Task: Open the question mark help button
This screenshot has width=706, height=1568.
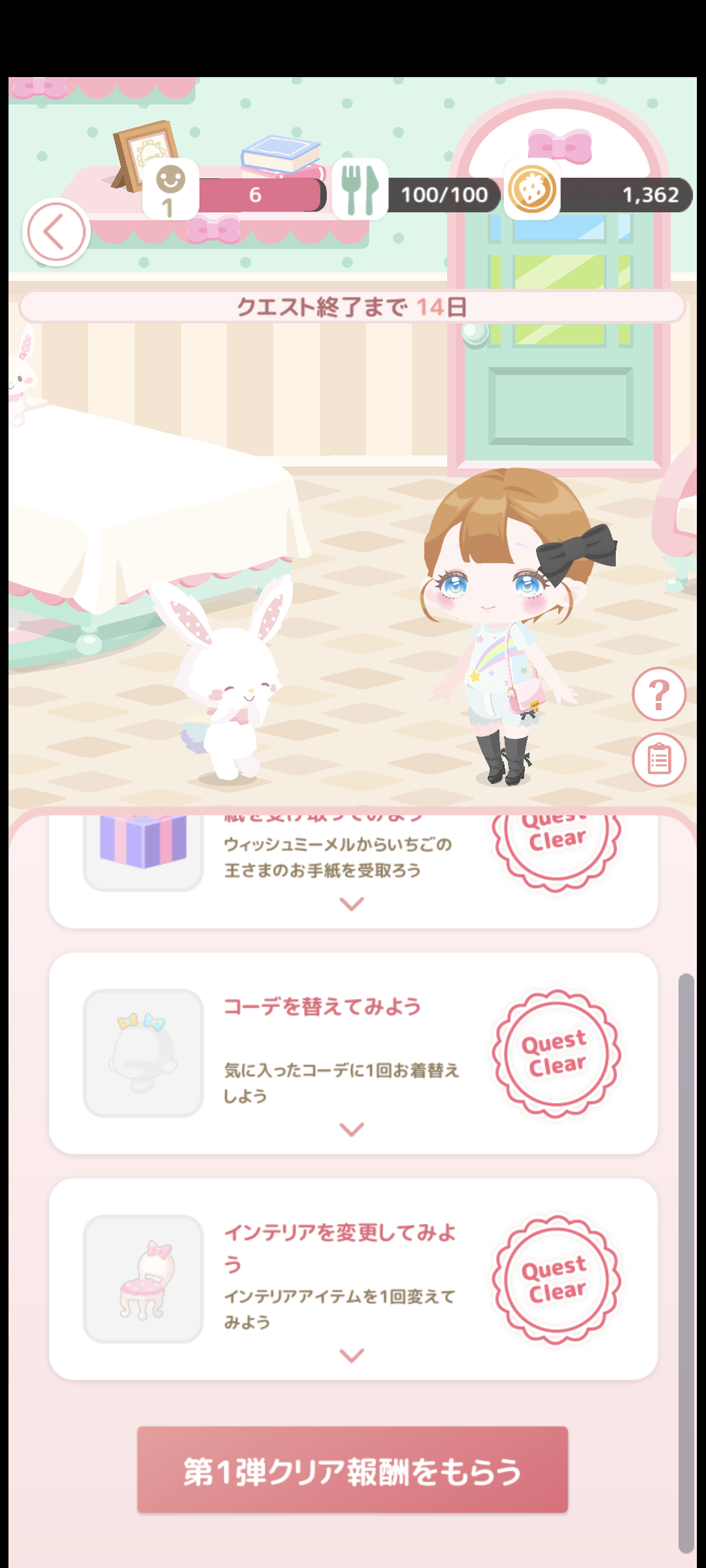Action: coord(659,694)
